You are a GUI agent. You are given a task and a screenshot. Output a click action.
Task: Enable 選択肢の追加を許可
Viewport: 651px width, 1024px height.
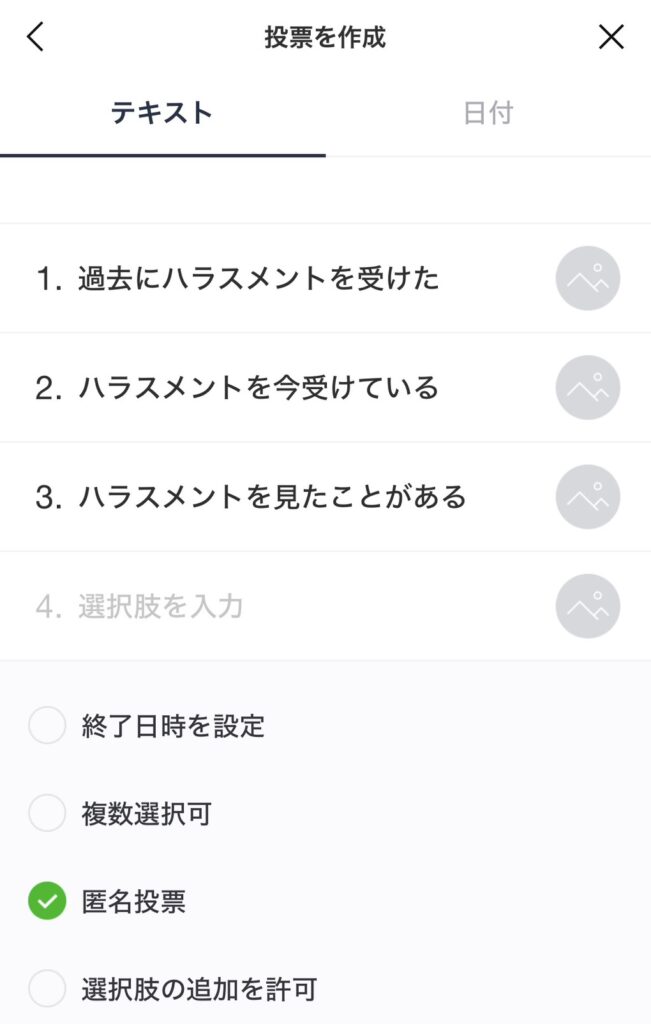[47, 990]
